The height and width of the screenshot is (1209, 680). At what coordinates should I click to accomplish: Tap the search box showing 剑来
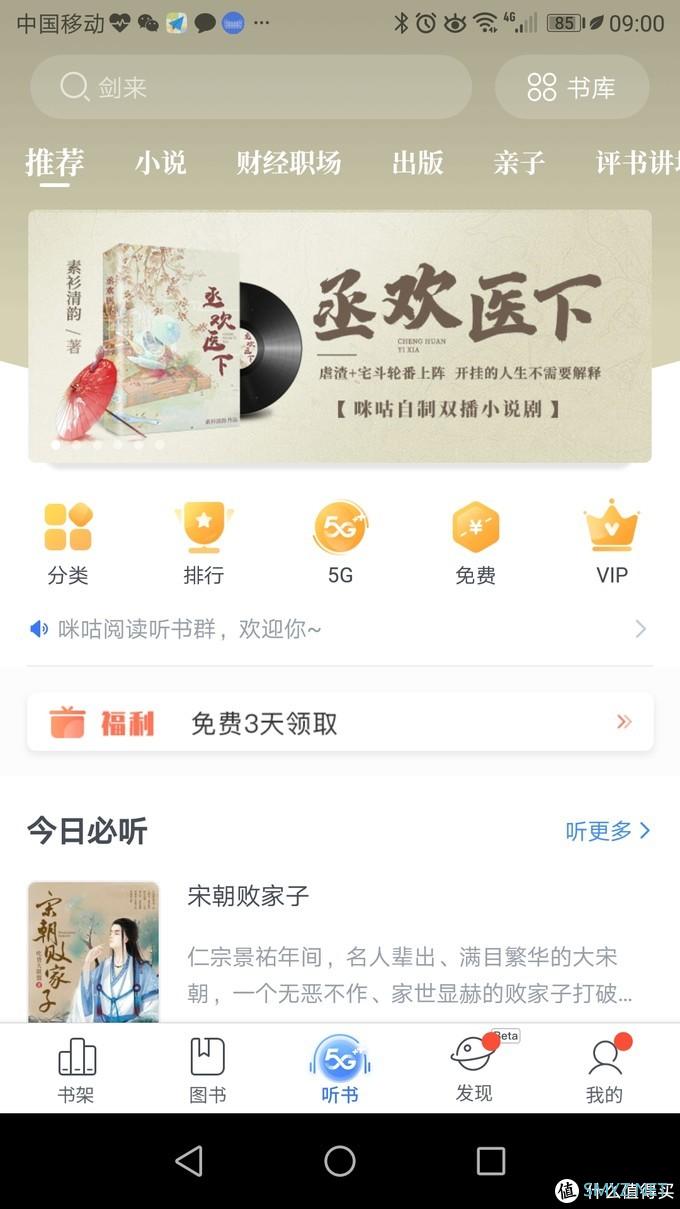pos(250,87)
